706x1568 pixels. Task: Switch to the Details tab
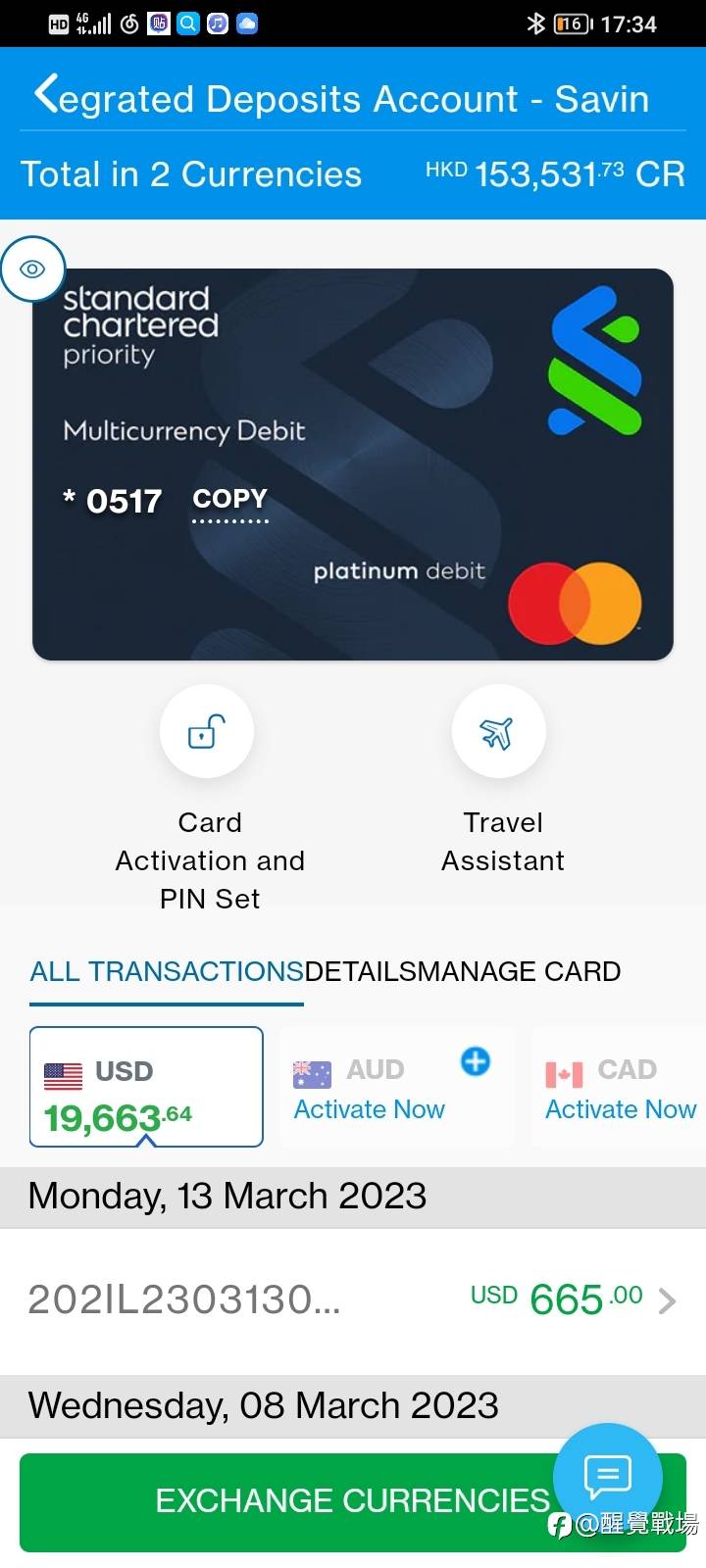[359, 971]
